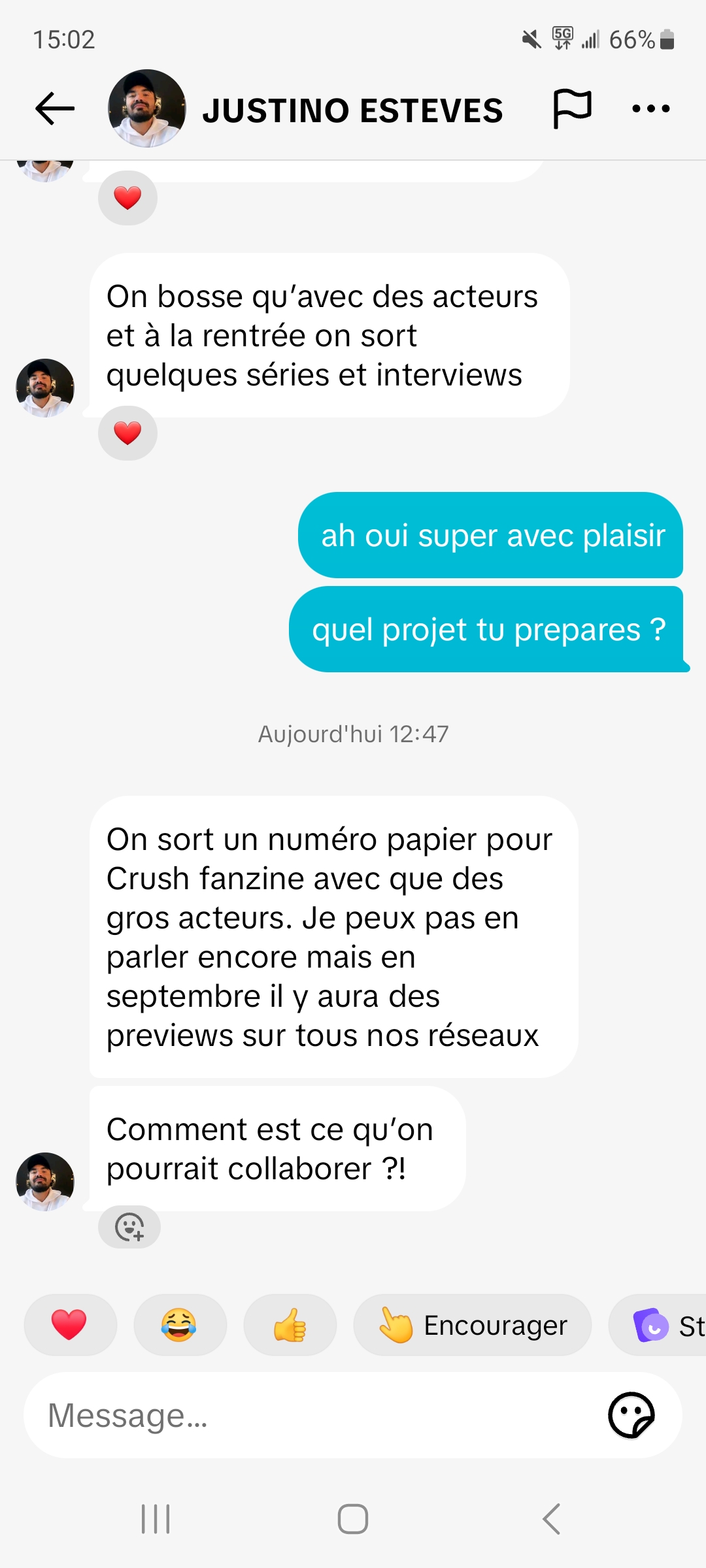Tap the Encourager chip
Viewport: 706px width, 1568px height.
[x=473, y=1325]
